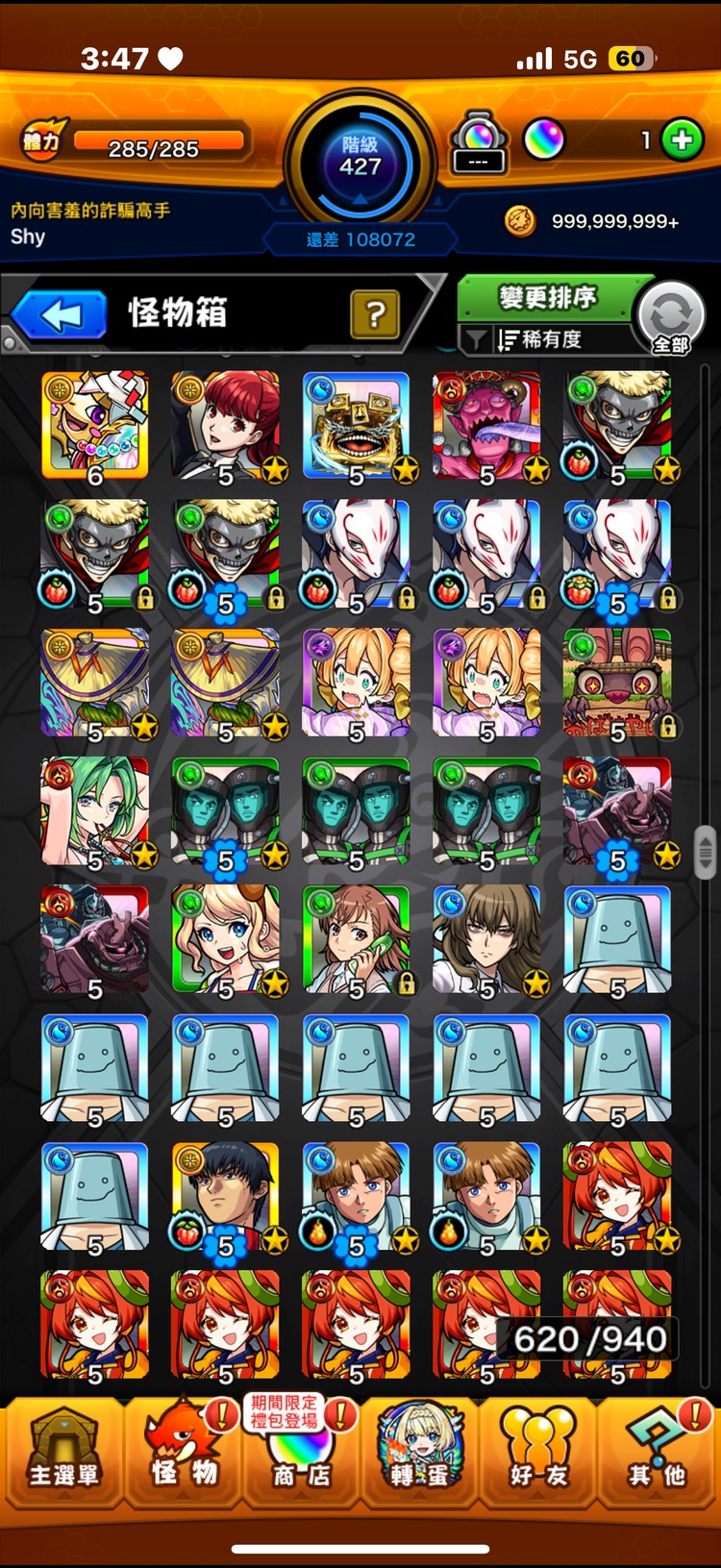Select the rarity 6 monster in yellow frame
This screenshot has height=1568, width=721.
[94, 426]
